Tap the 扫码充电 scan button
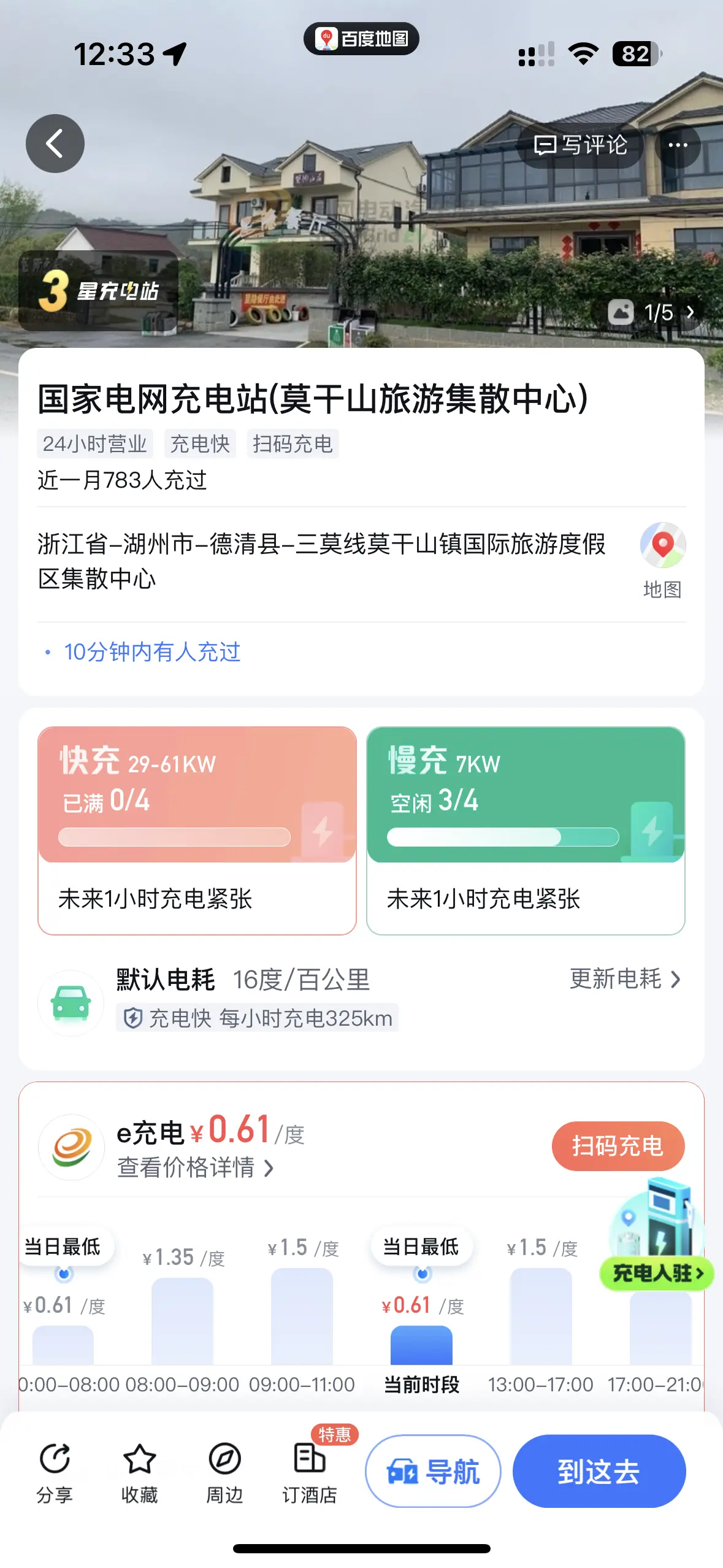This screenshot has height=1568, width=723. 618,1146
